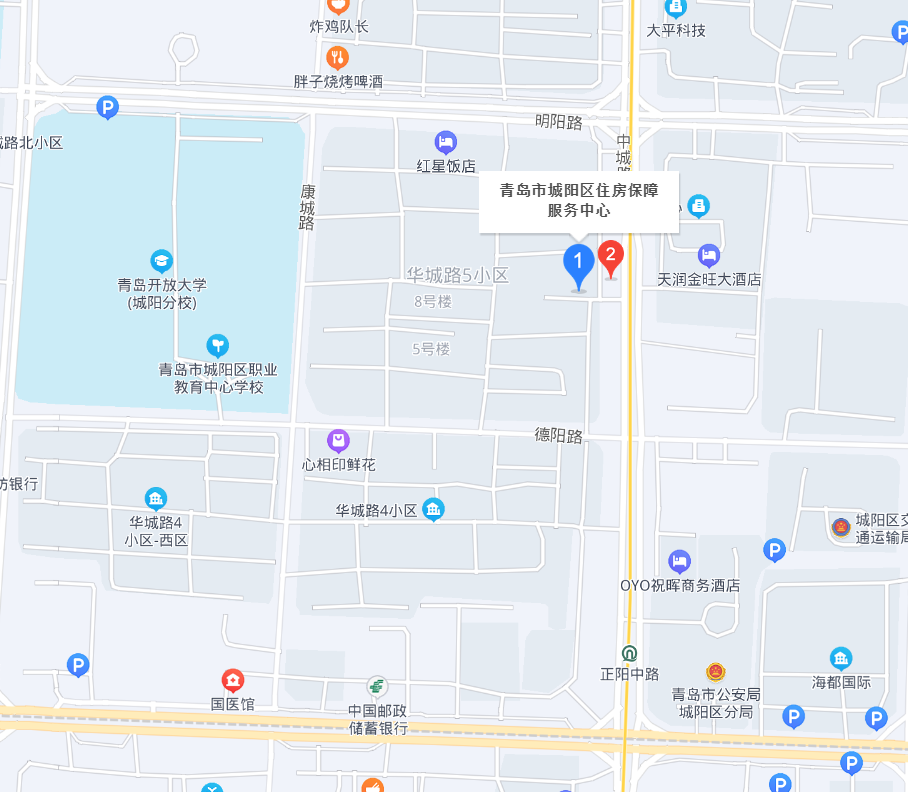This screenshot has height=792, width=908.
Task: Open the 青岛开放大学 school marker
Action: pos(161,261)
